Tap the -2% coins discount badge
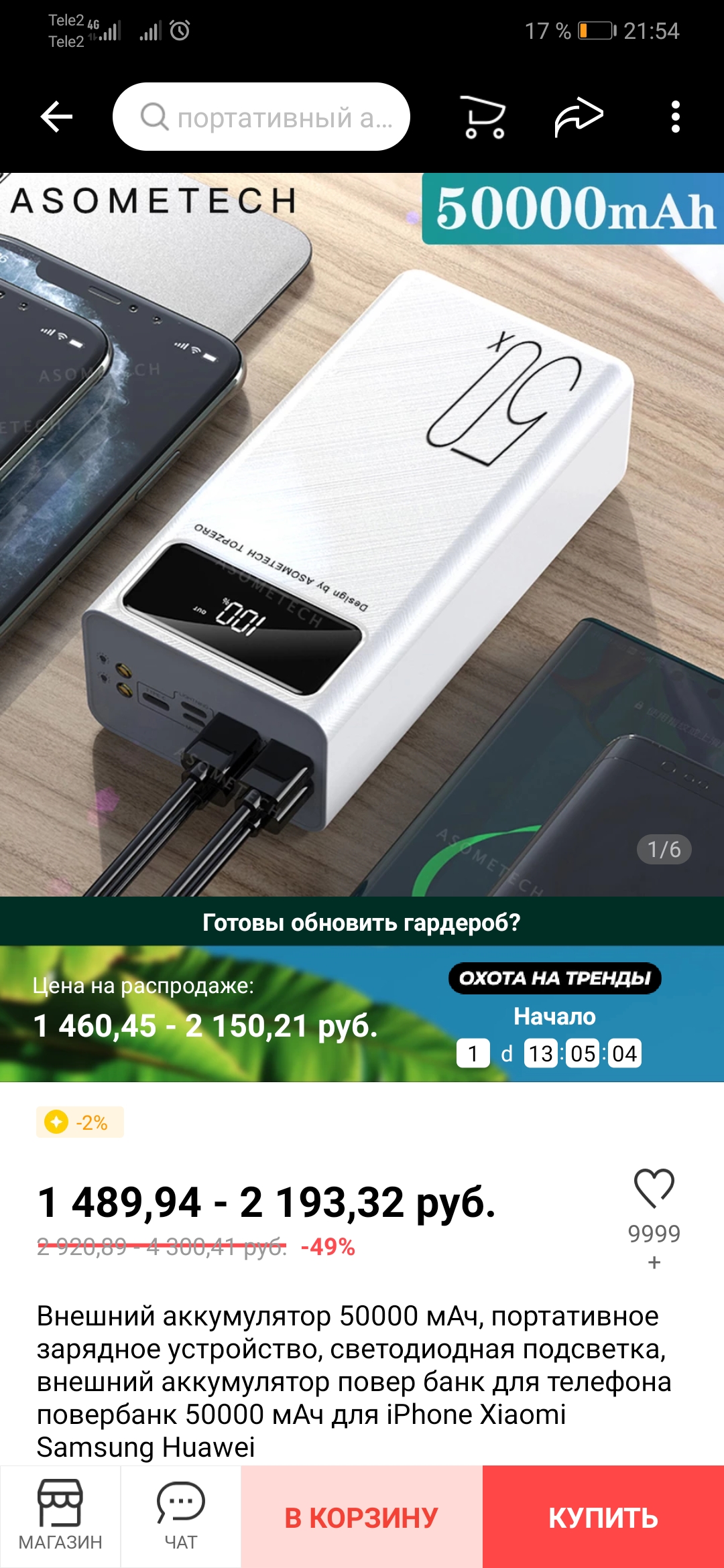724x1568 pixels. (80, 1122)
